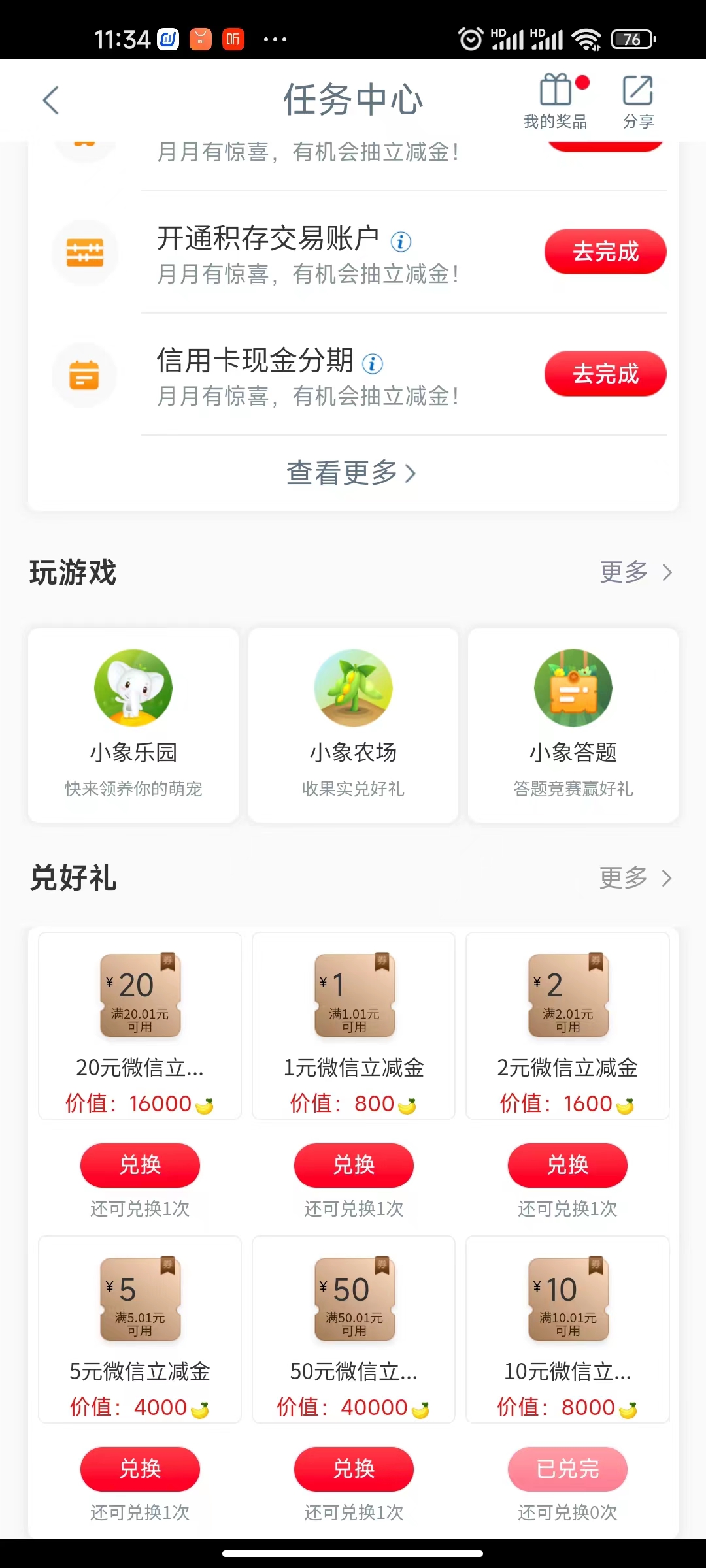706x1568 pixels.
Task: Open the 小象乐园 game
Action: (x=133, y=724)
